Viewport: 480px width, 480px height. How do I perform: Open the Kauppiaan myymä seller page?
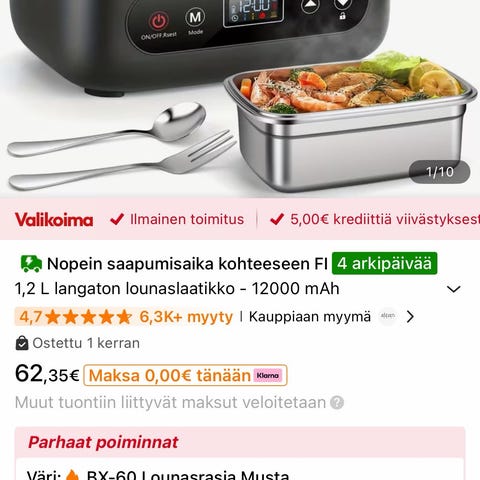(x=331, y=317)
